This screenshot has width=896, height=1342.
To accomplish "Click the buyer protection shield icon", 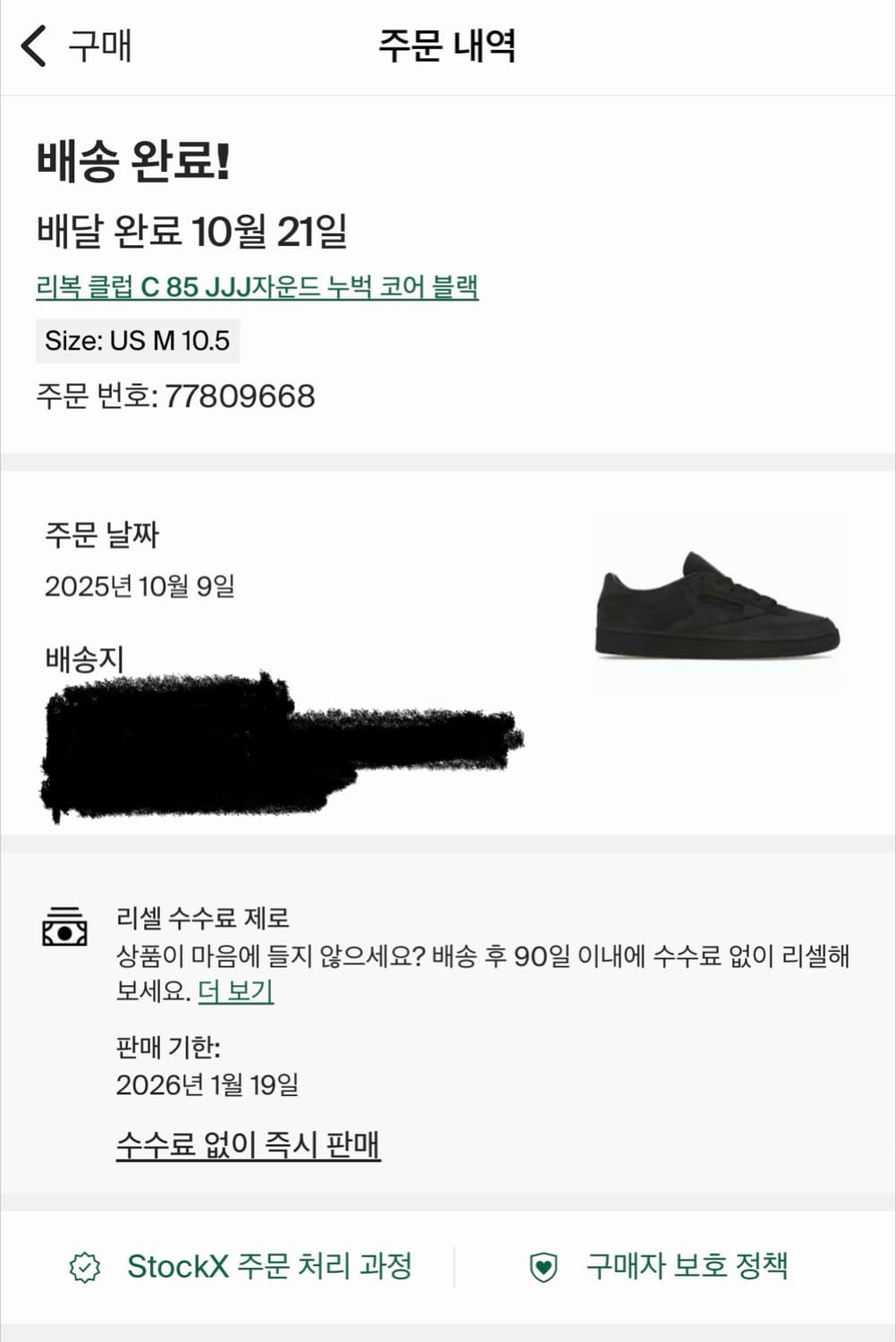I will 545,1264.
